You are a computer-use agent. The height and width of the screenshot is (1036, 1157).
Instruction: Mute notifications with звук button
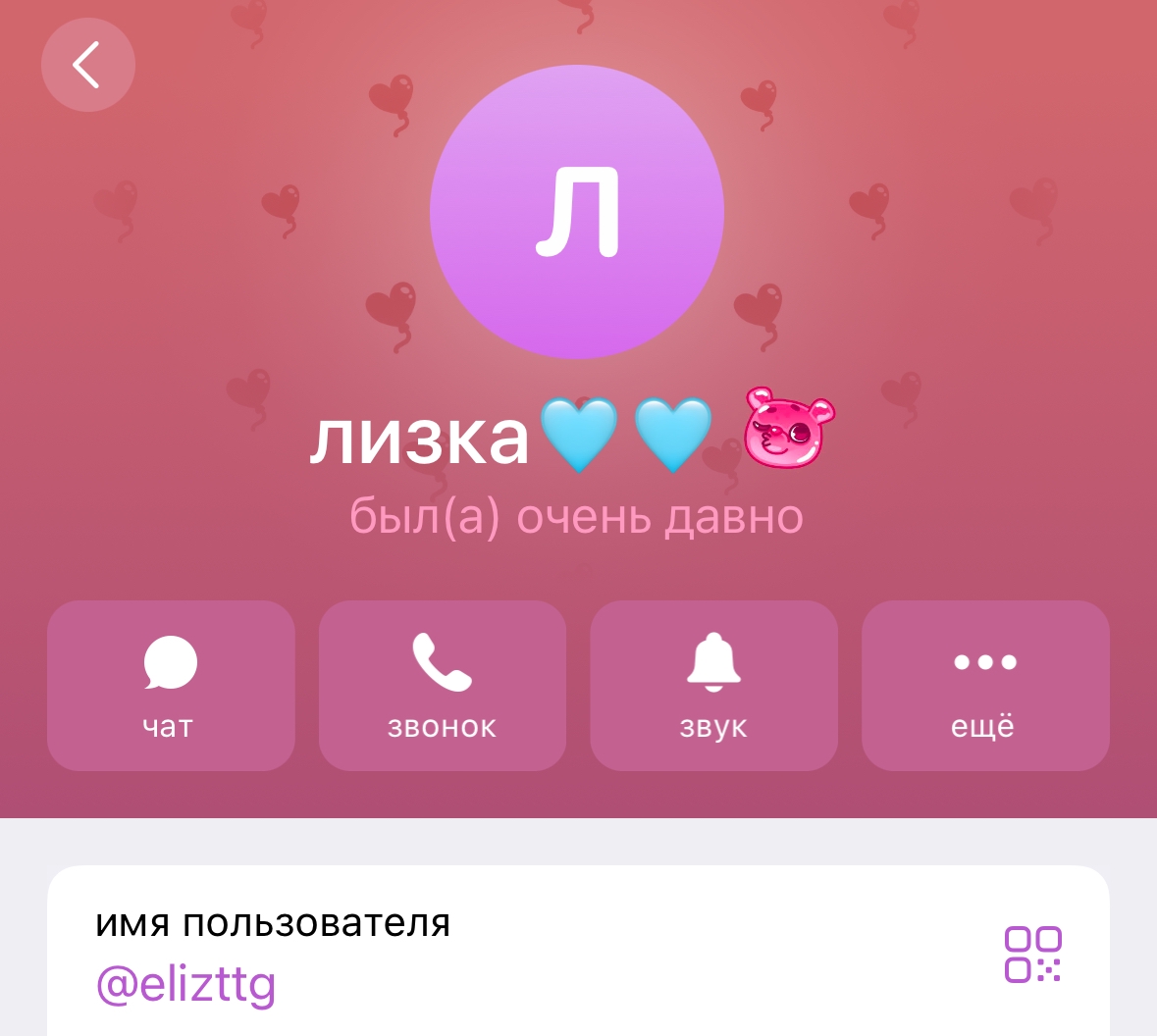click(713, 686)
